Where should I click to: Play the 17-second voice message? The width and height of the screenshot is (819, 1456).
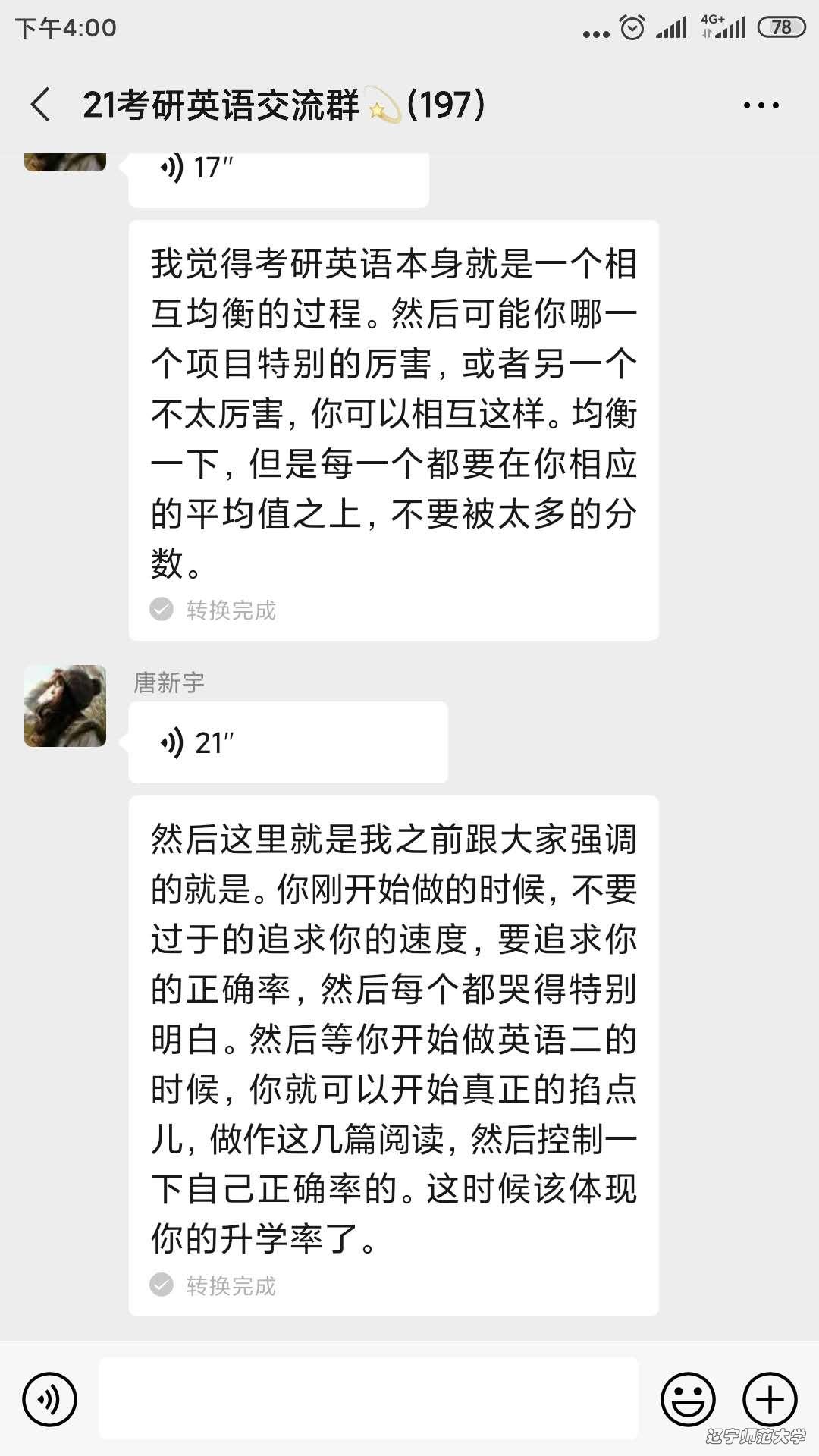coord(278,176)
